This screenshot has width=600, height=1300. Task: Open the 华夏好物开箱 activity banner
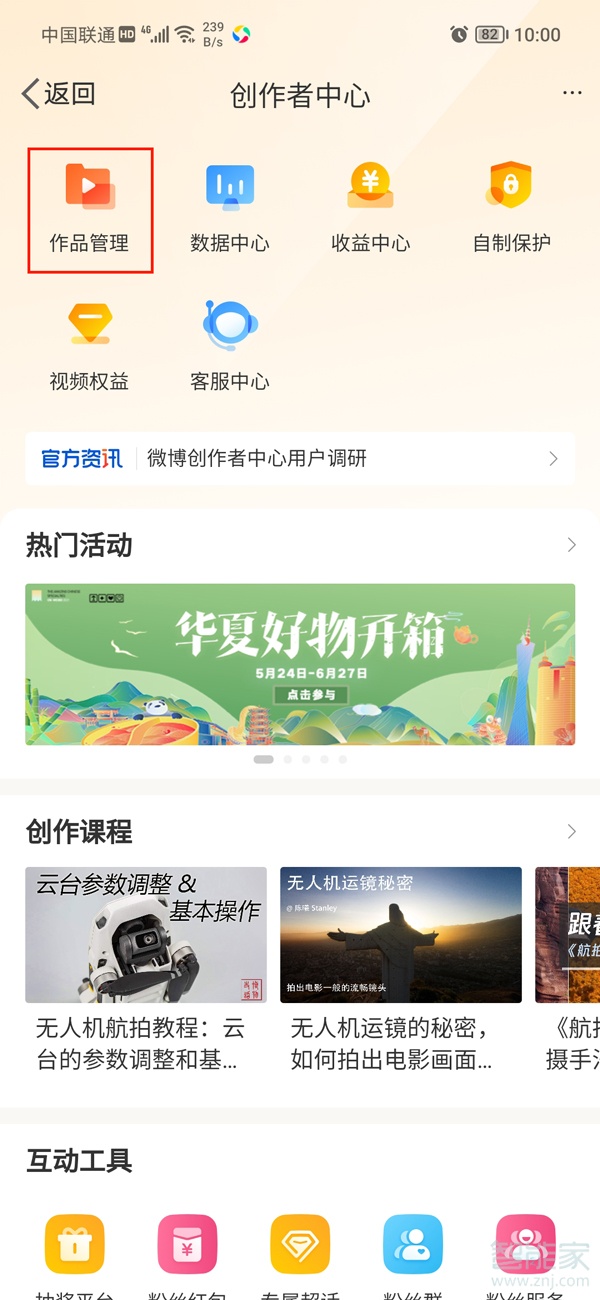[300, 664]
